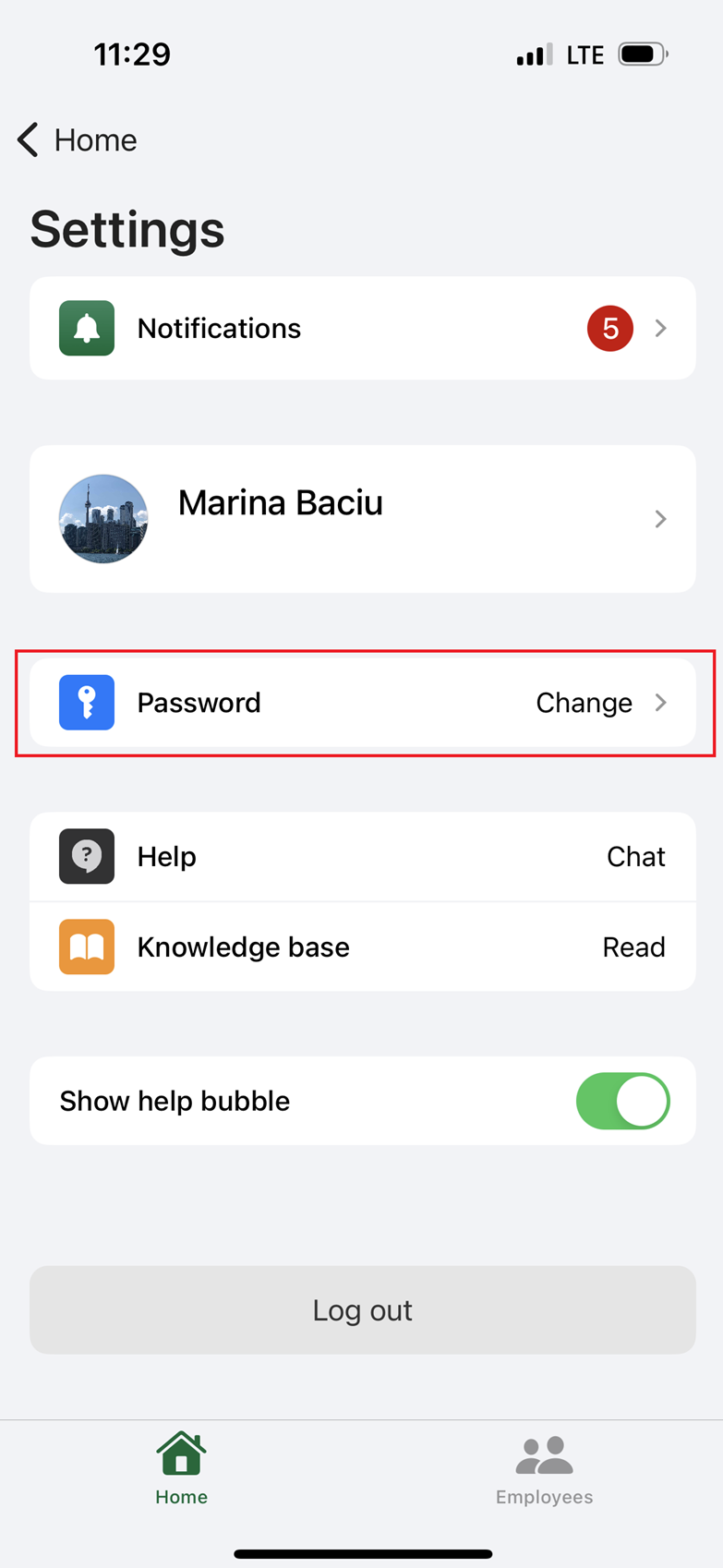Open Marina Baciu's profile
The height and width of the screenshot is (1568, 723).
pyautogui.click(x=362, y=518)
